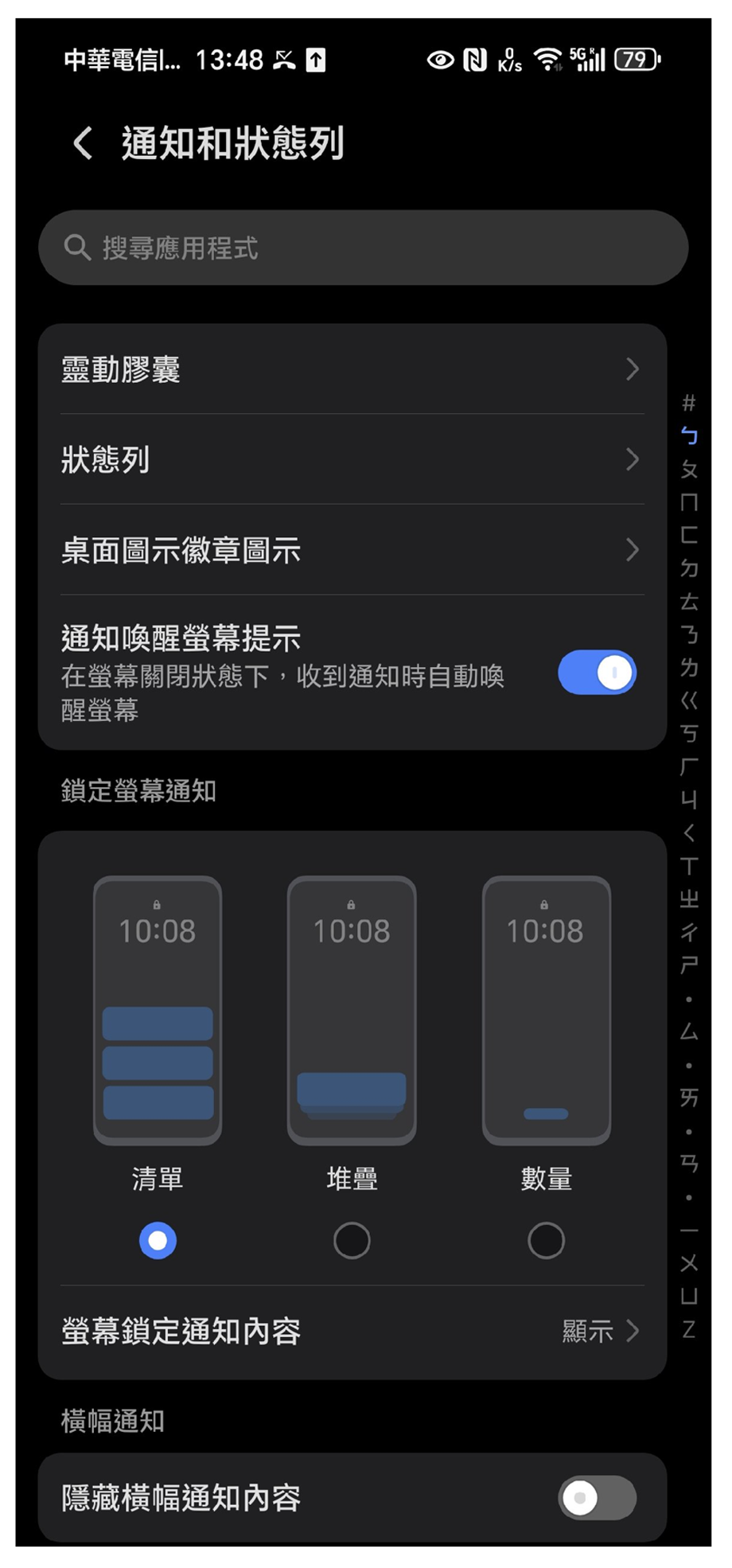Jump to ㄅ in the index bar
This screenshot has width=732, height=1568.
(689, 436)
